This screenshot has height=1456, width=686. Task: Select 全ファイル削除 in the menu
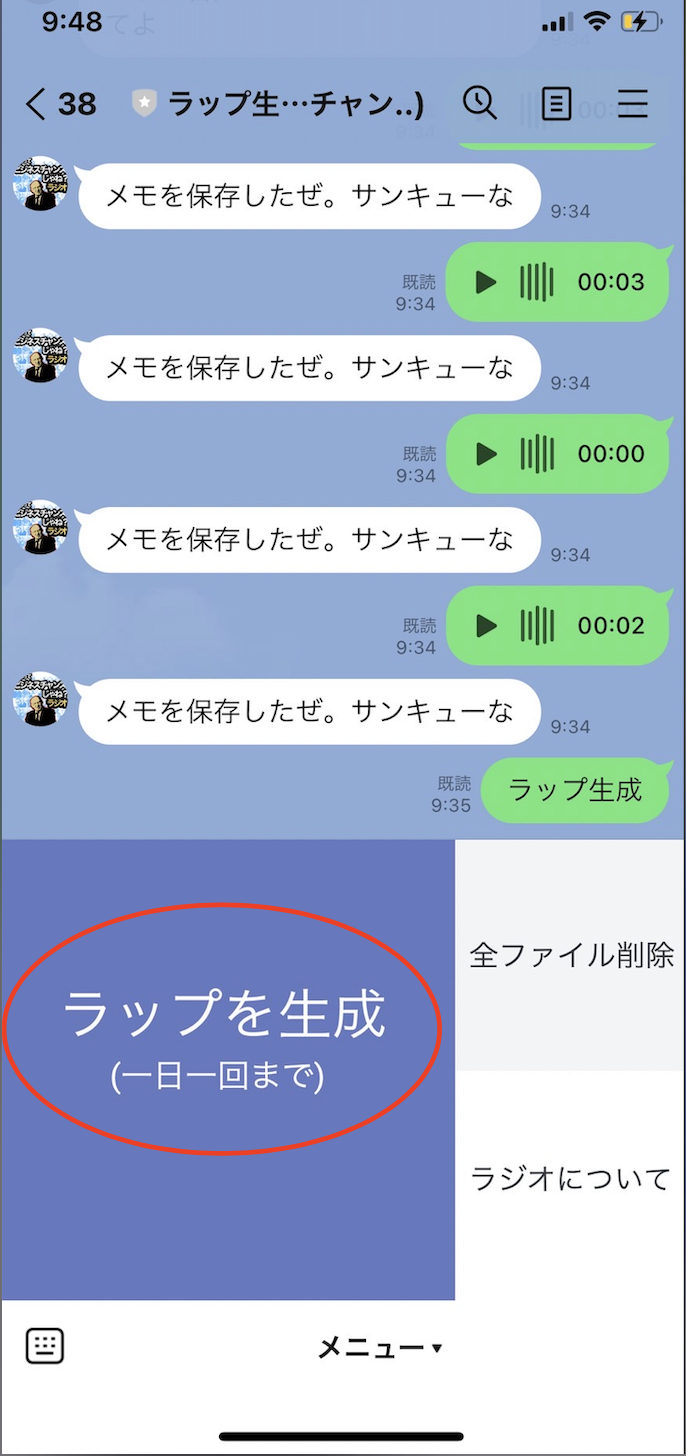tap(571, 955)
